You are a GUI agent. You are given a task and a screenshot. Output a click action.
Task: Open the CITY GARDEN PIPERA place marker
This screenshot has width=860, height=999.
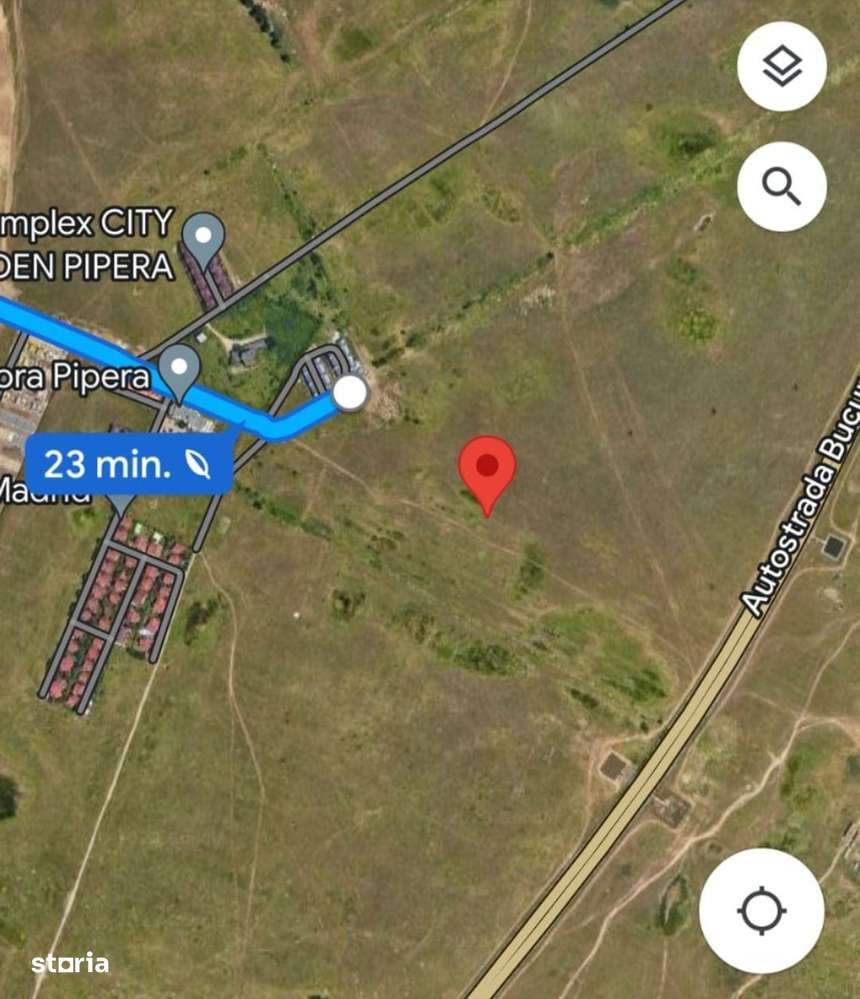(x=204, y=238)
